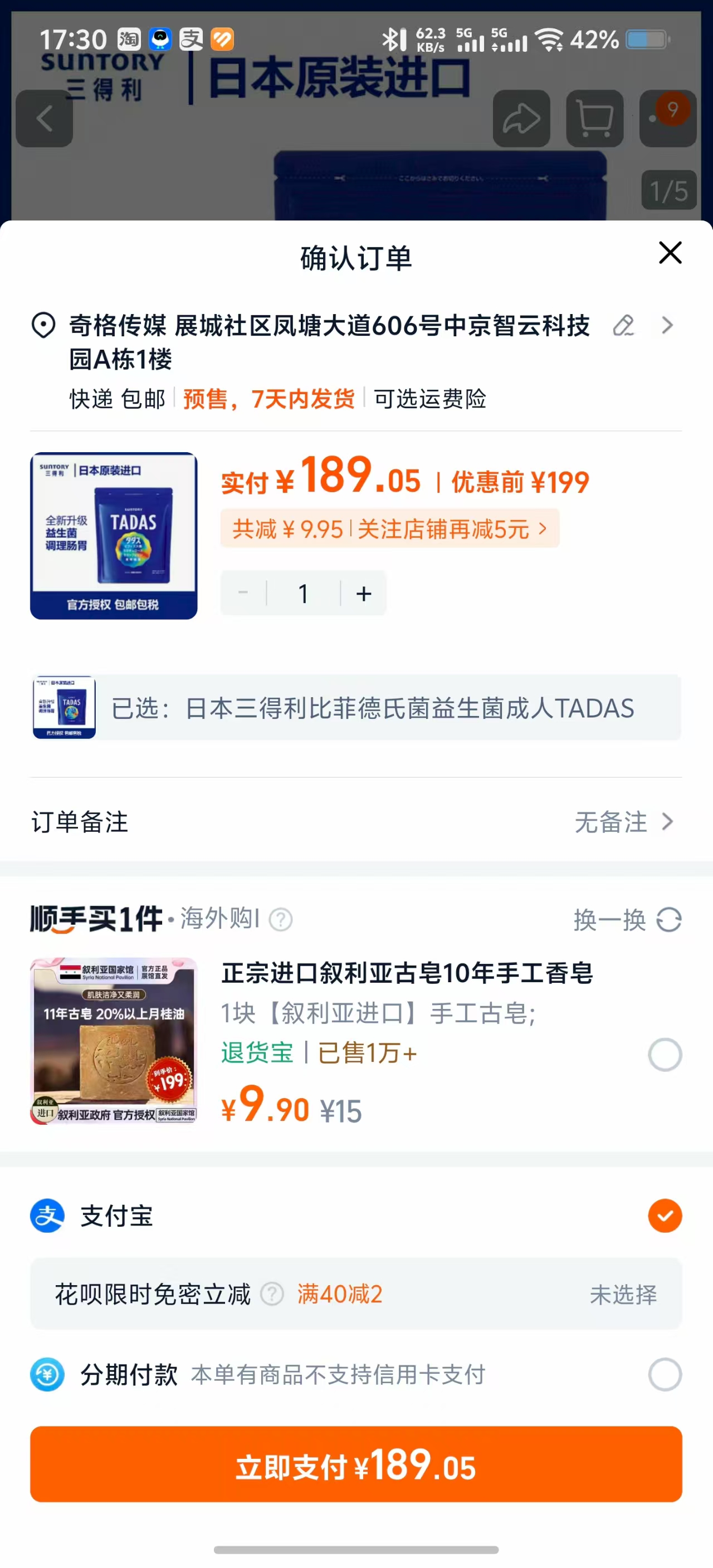713x1568 pixels.
Task: View the 叙利亚古皂 product picture
Action: coord(114,1041)
